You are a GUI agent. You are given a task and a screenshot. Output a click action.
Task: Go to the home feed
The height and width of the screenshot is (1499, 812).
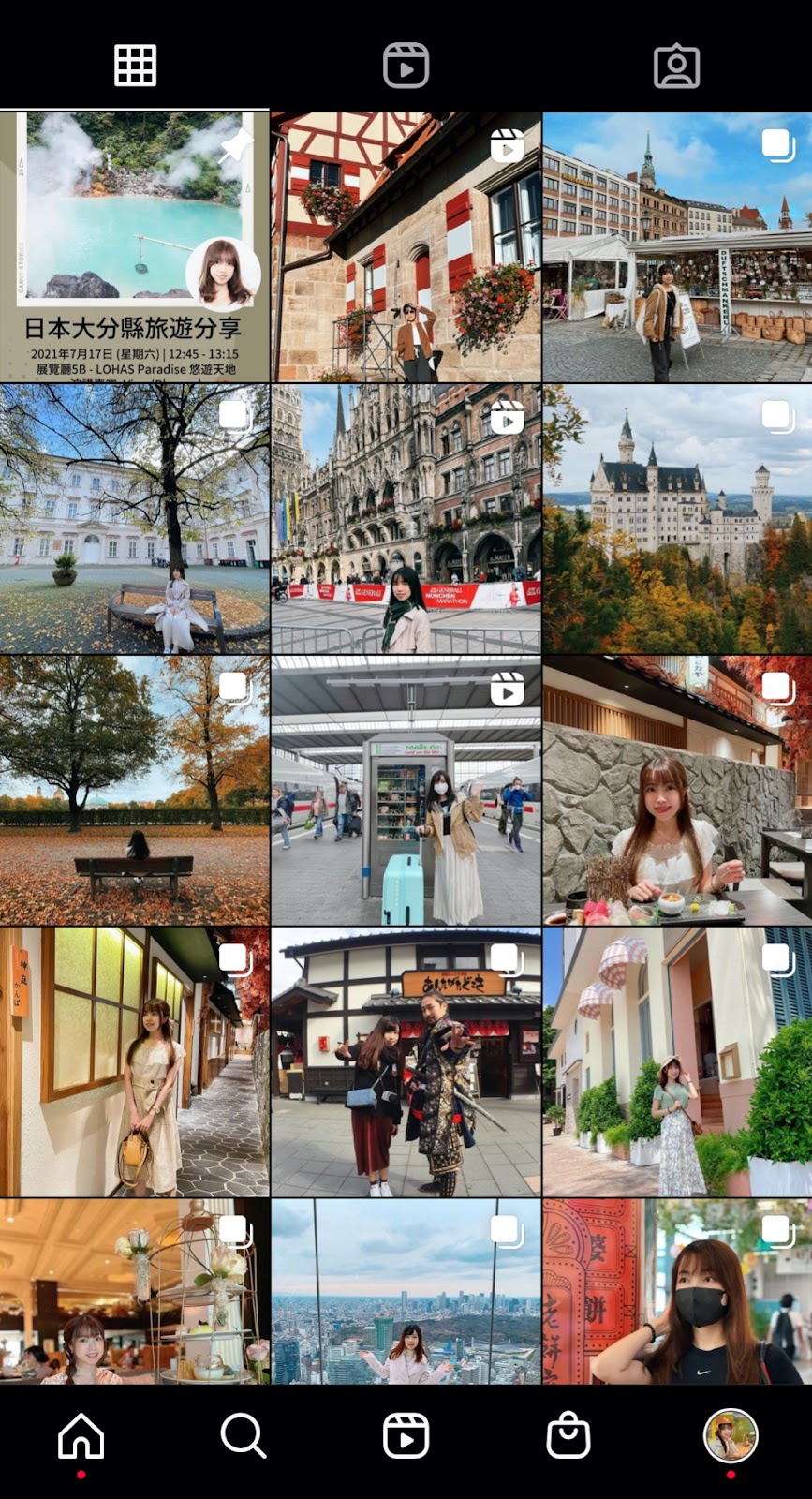(x=81, y=1435)
